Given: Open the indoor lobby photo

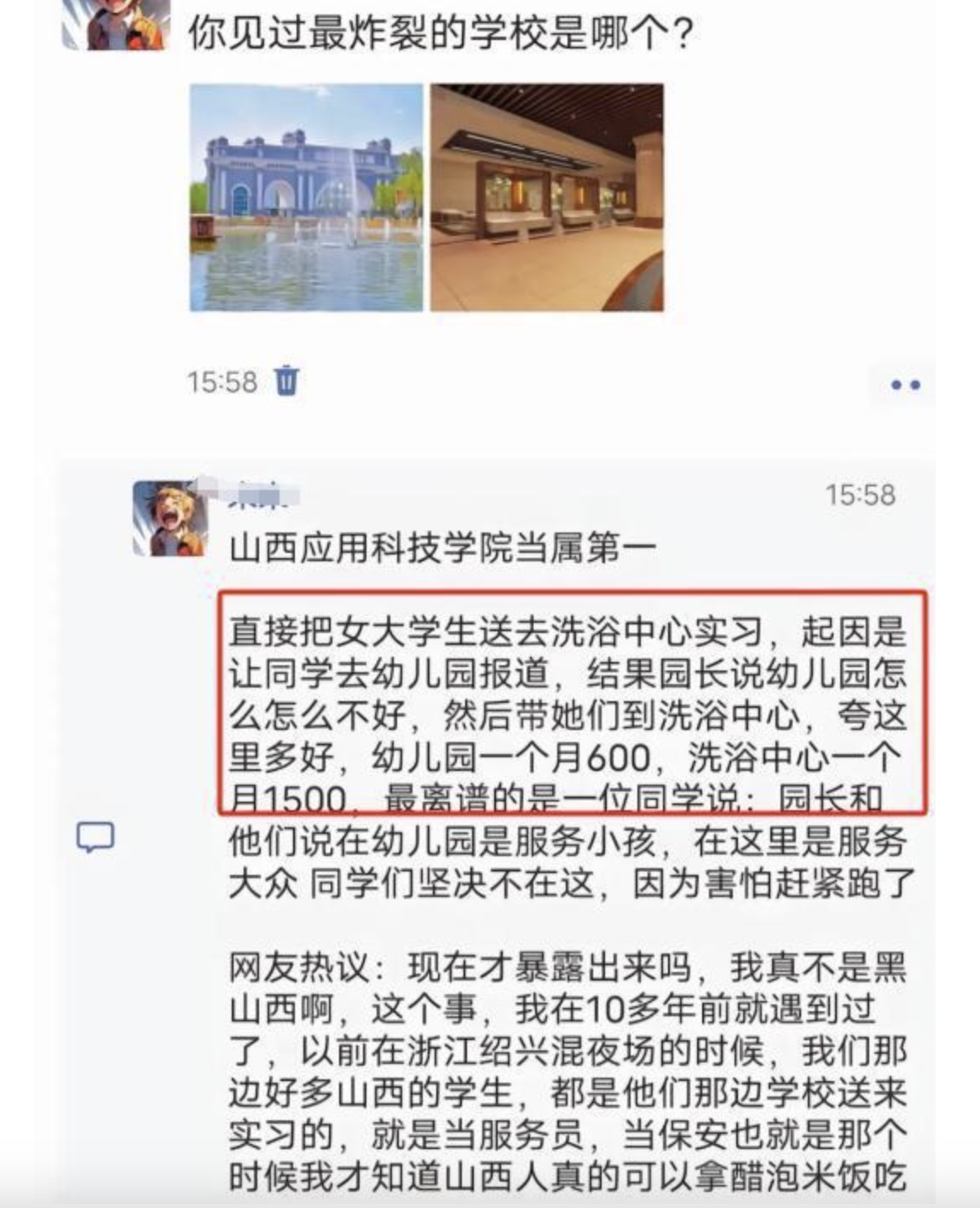Looking at the screenshot, I should 547,198.
